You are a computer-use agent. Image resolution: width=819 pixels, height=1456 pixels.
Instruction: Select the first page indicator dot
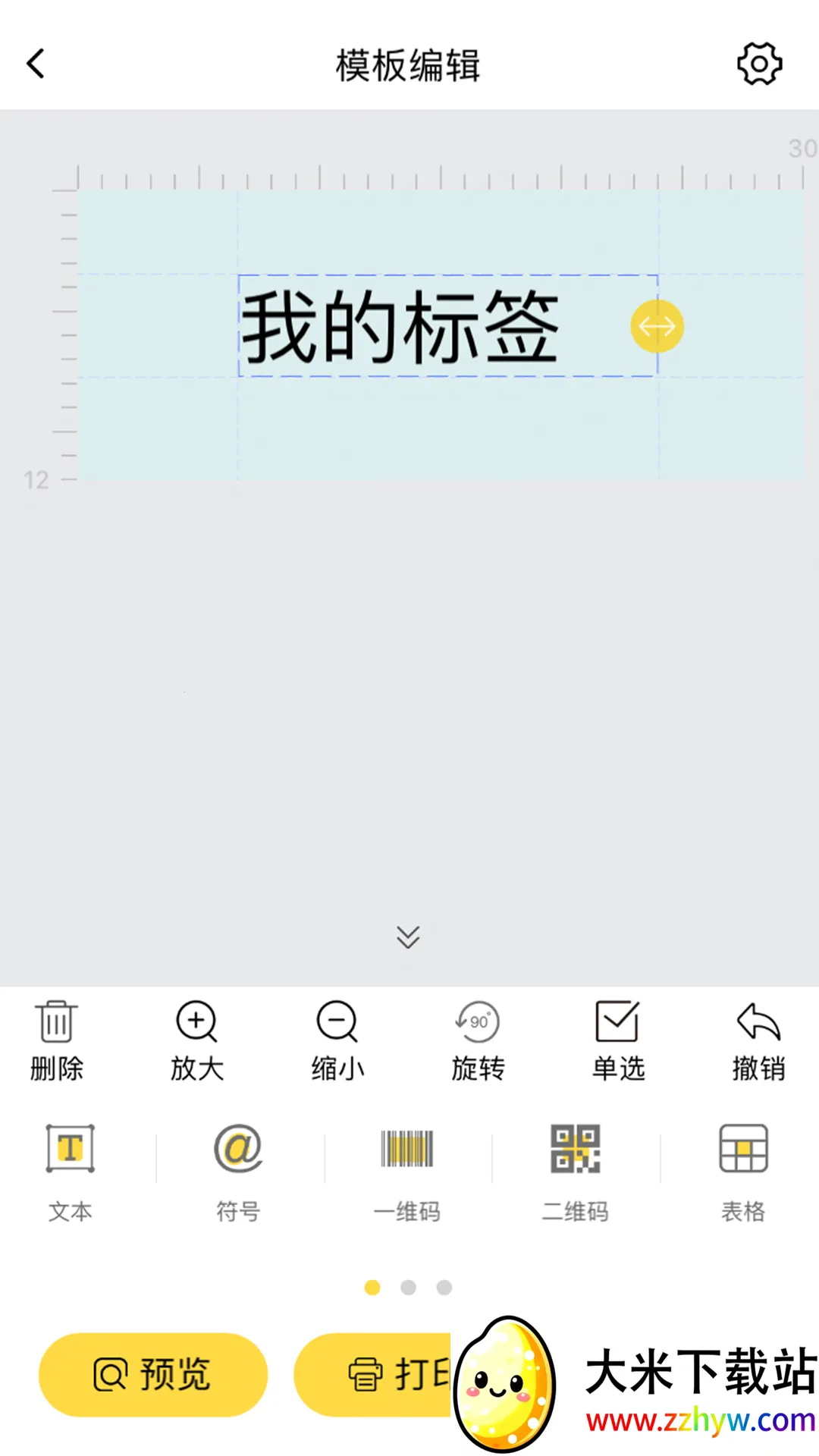click(373, 1287)
